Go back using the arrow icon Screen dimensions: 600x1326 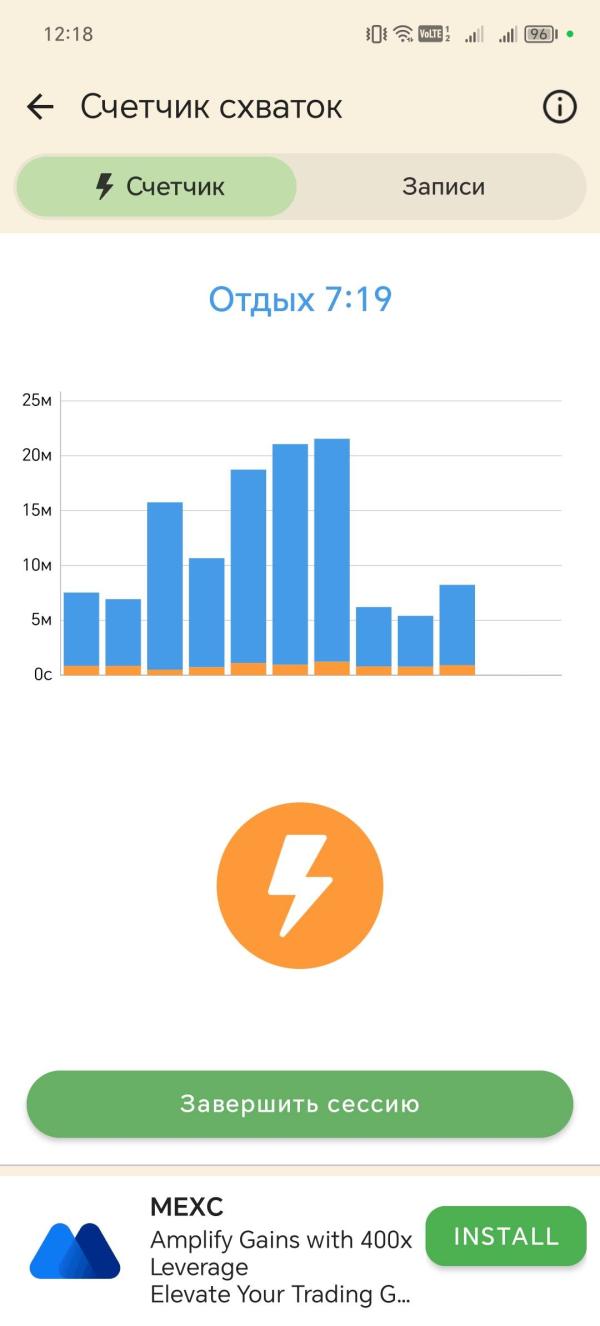click(40, 107)
